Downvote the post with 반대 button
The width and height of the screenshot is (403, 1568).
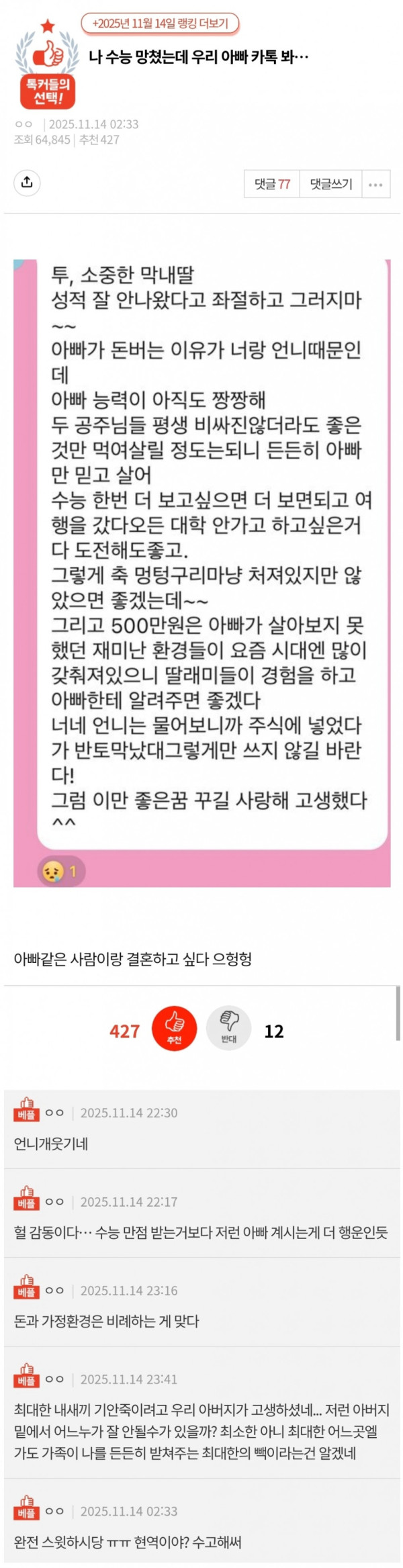[x=228, y=1028]
